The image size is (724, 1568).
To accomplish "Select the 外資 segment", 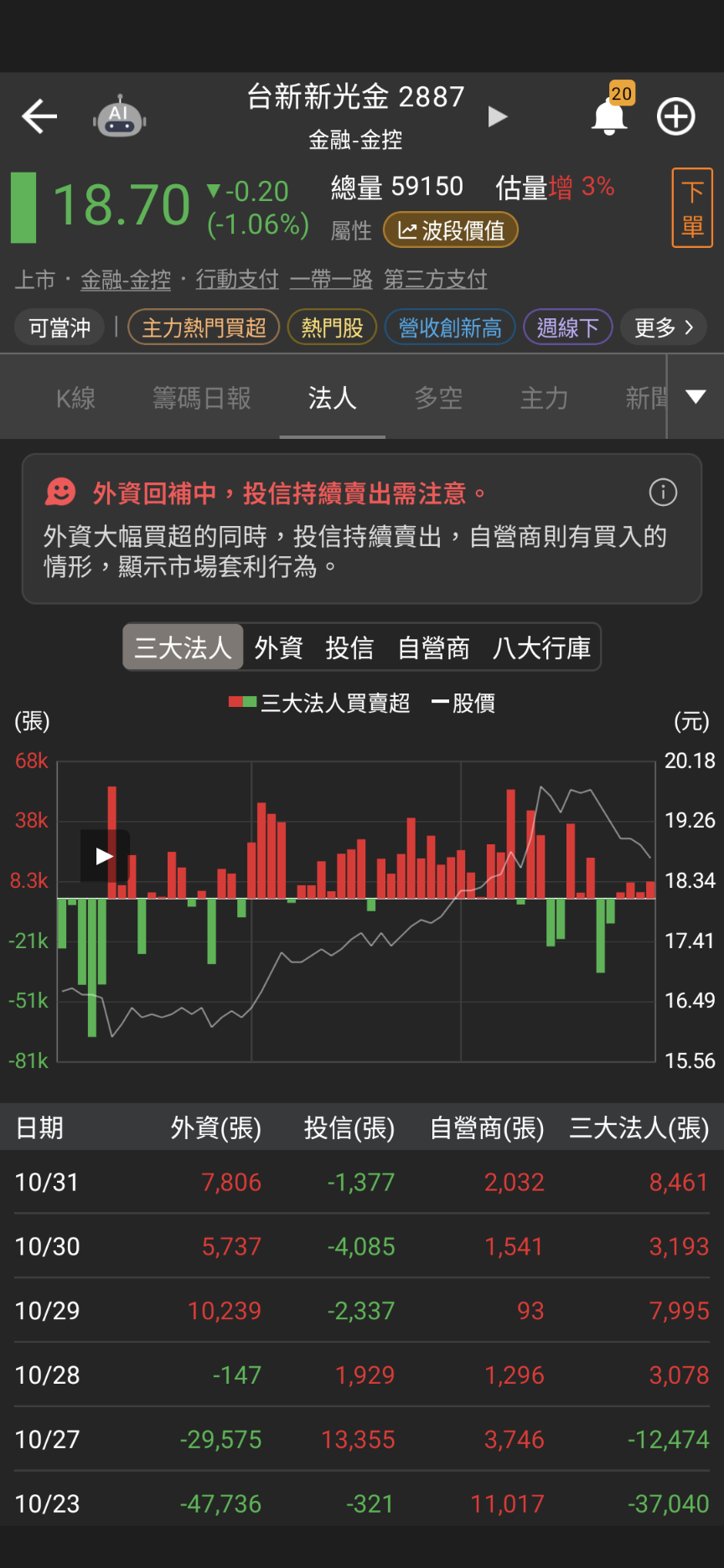I will 278,647.
